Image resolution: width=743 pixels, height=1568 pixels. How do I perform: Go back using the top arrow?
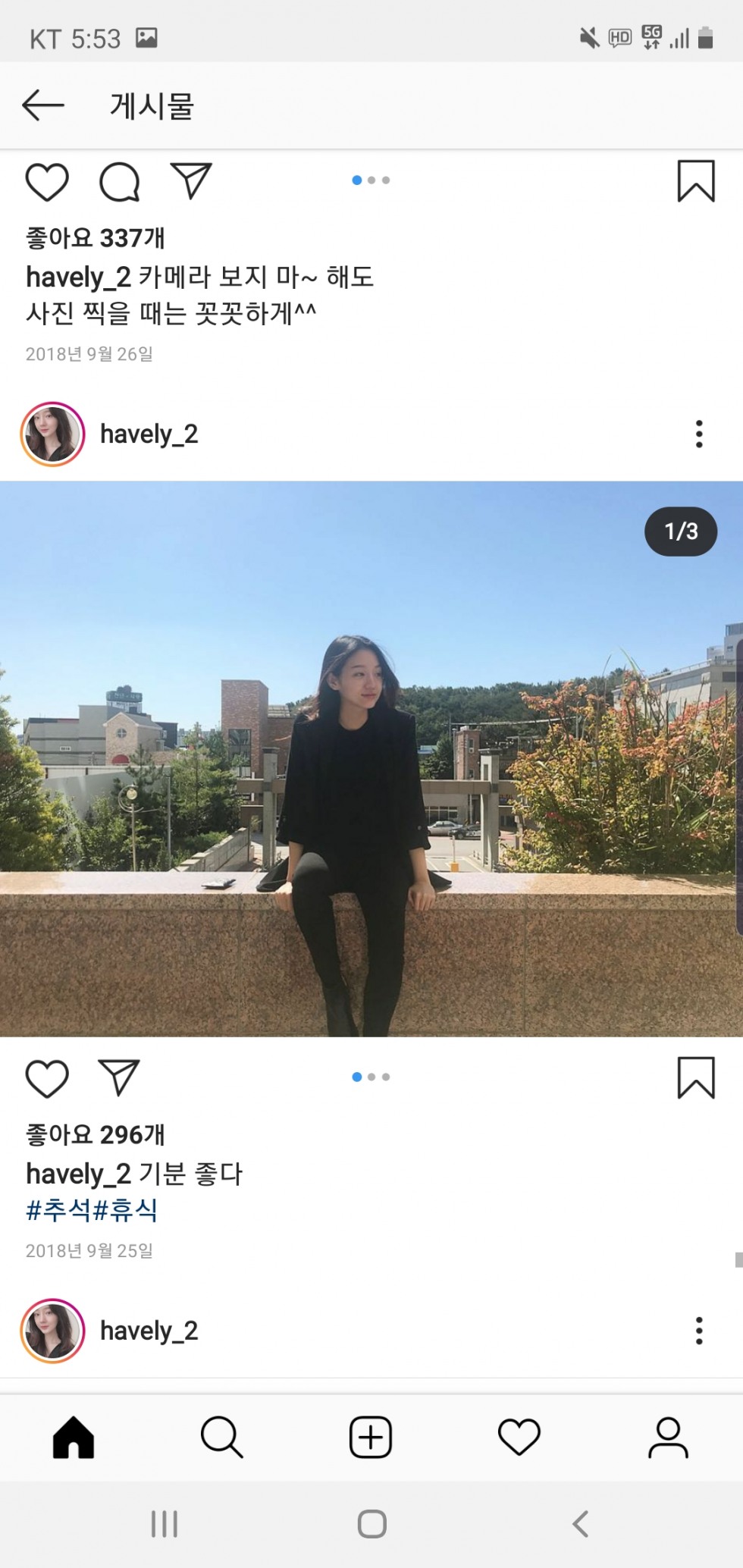tap(42, 105)
